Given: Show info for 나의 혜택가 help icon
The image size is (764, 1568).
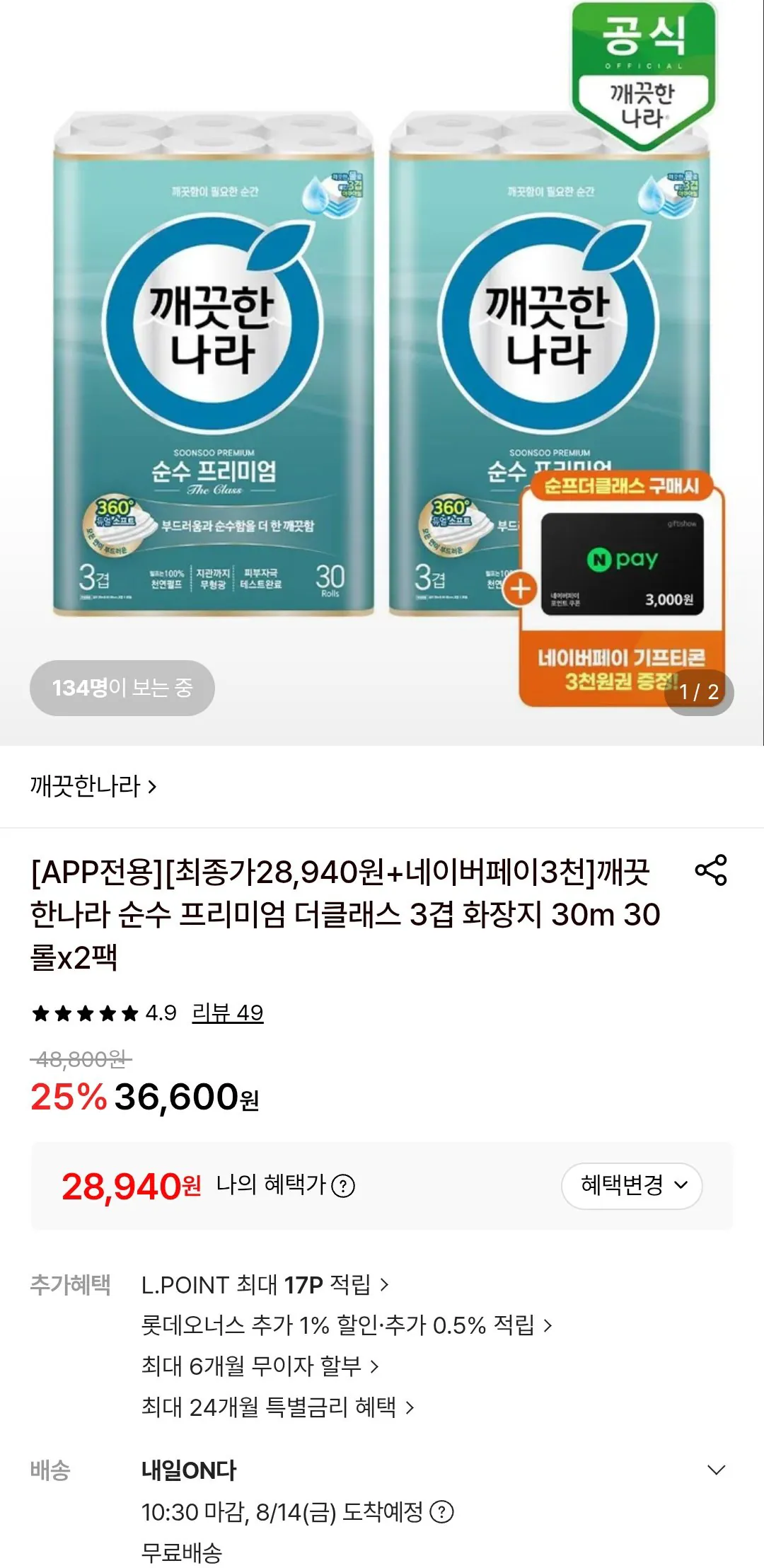Looking at the screenshot, I should [343, 1186].
